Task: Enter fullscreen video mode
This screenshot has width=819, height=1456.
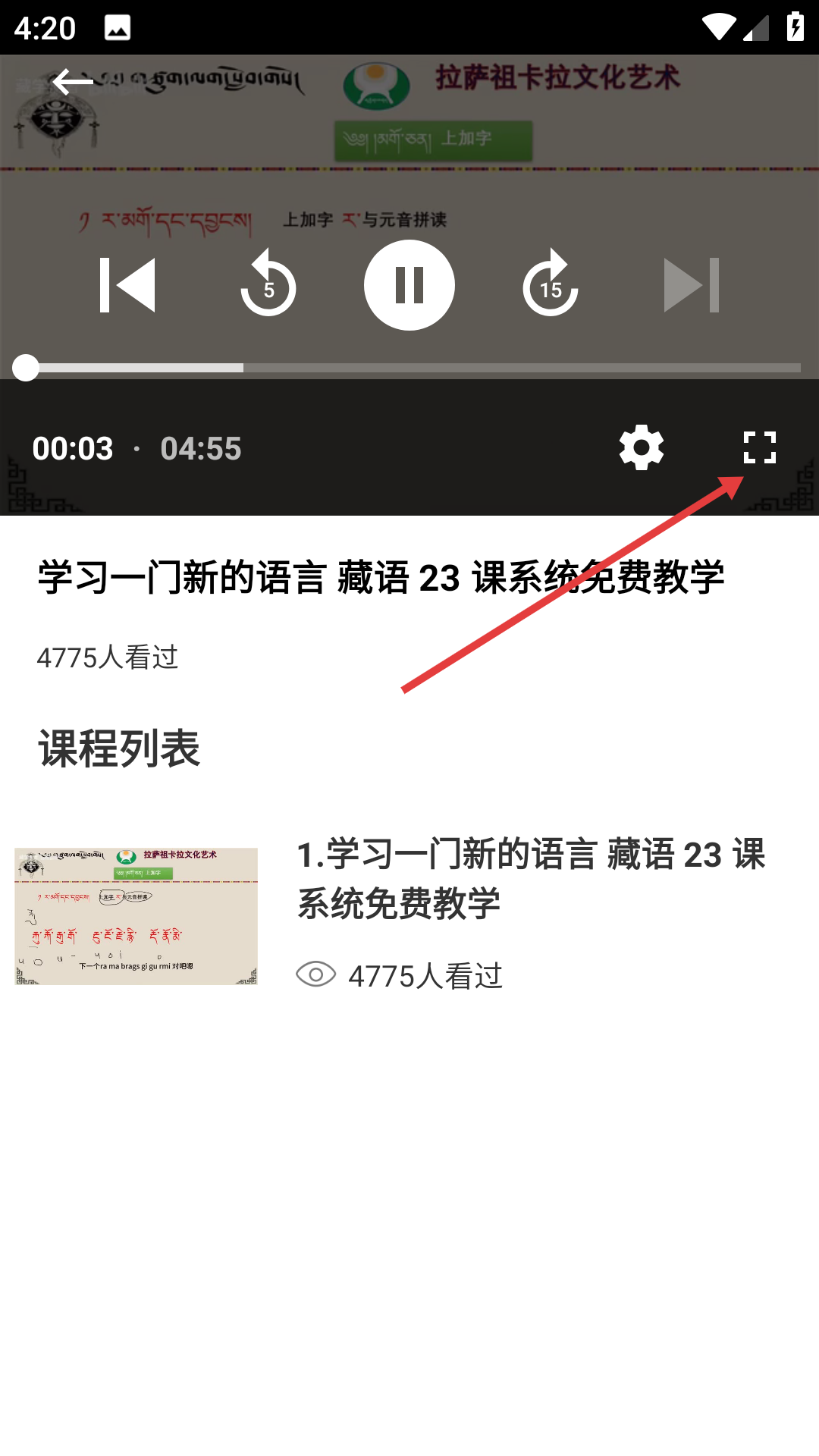Action: pyautogui.click(x=759, y=447)
